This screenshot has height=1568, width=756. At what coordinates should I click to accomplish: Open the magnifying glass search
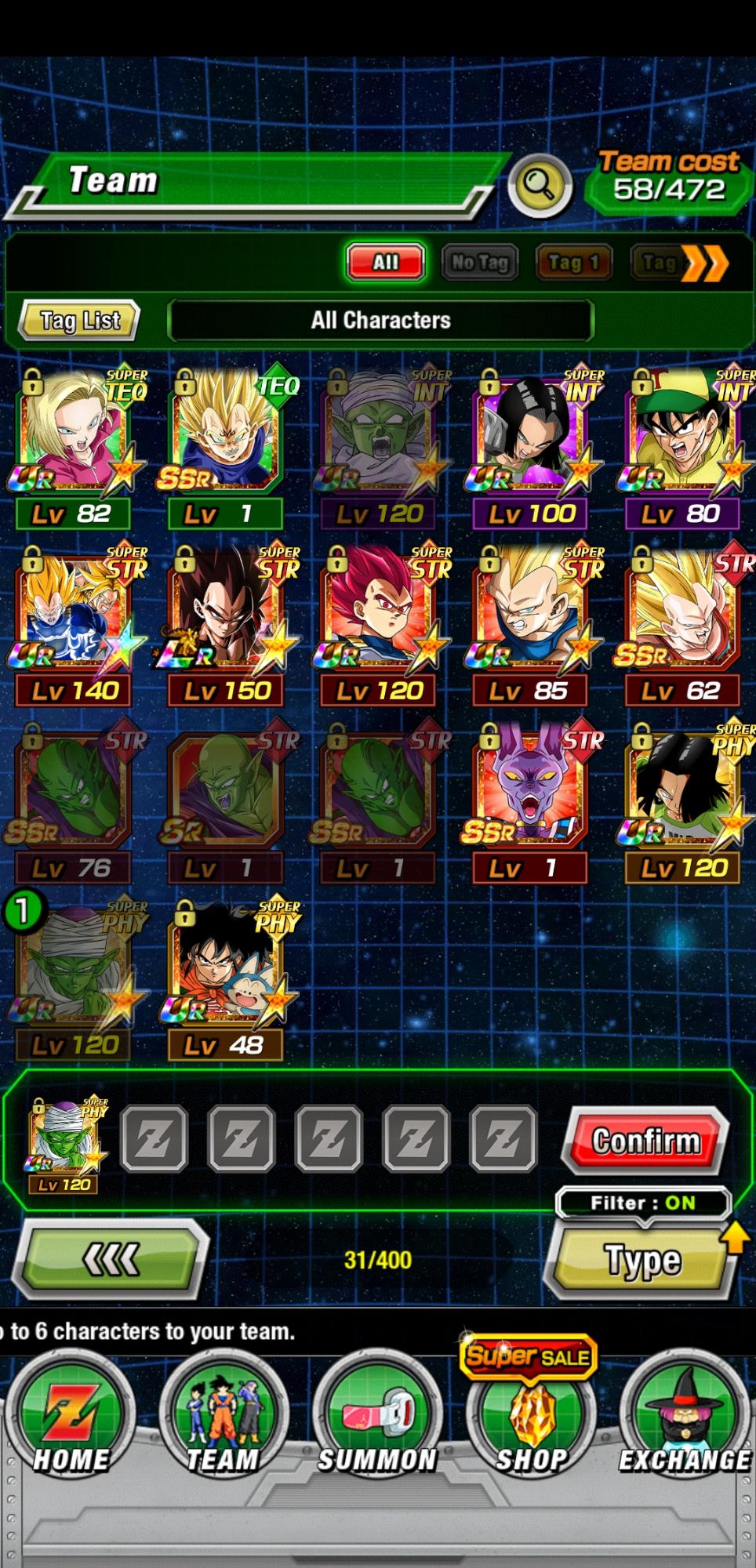pos(540,186)
